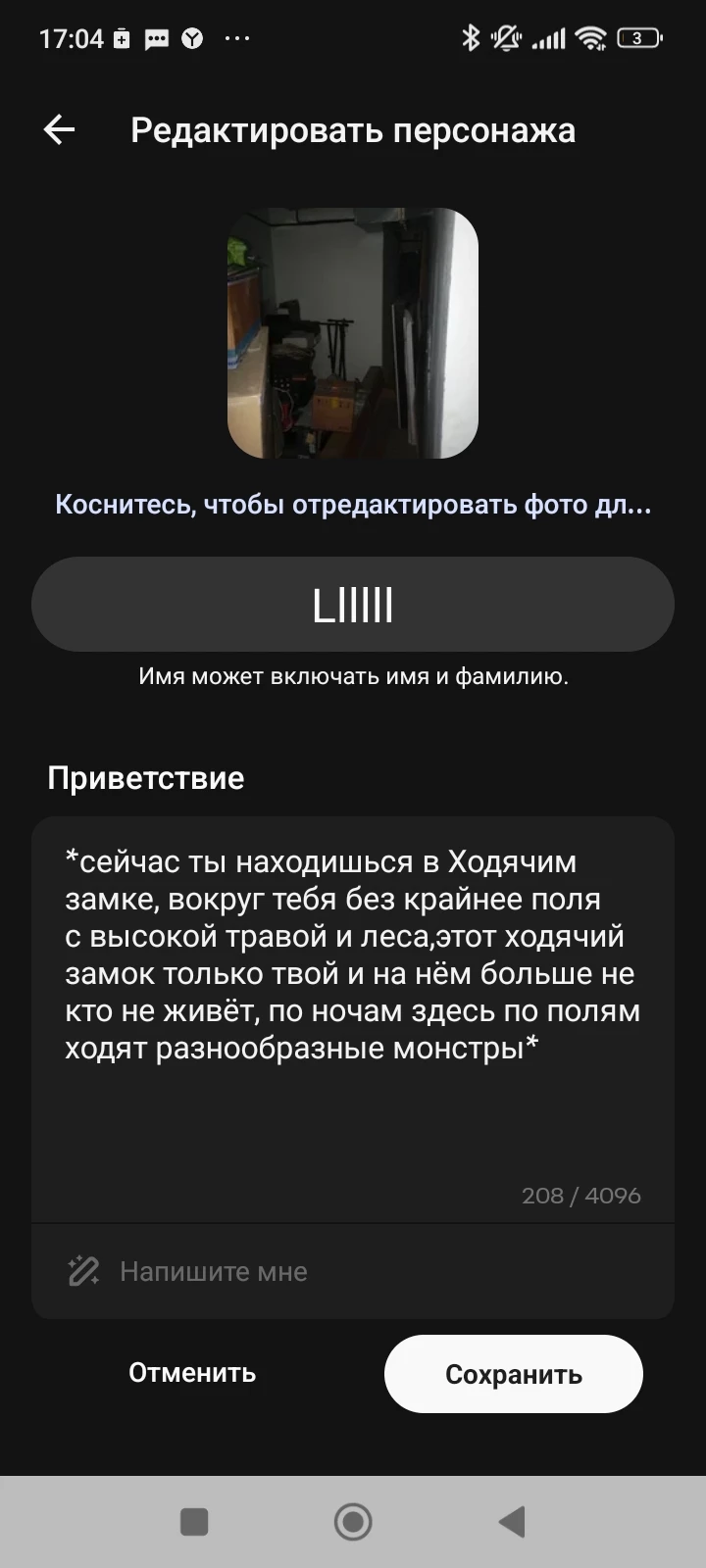Edit the greeting text field
The height and width of the screenshot is (1568, 706).
[x=353, y=1019]
